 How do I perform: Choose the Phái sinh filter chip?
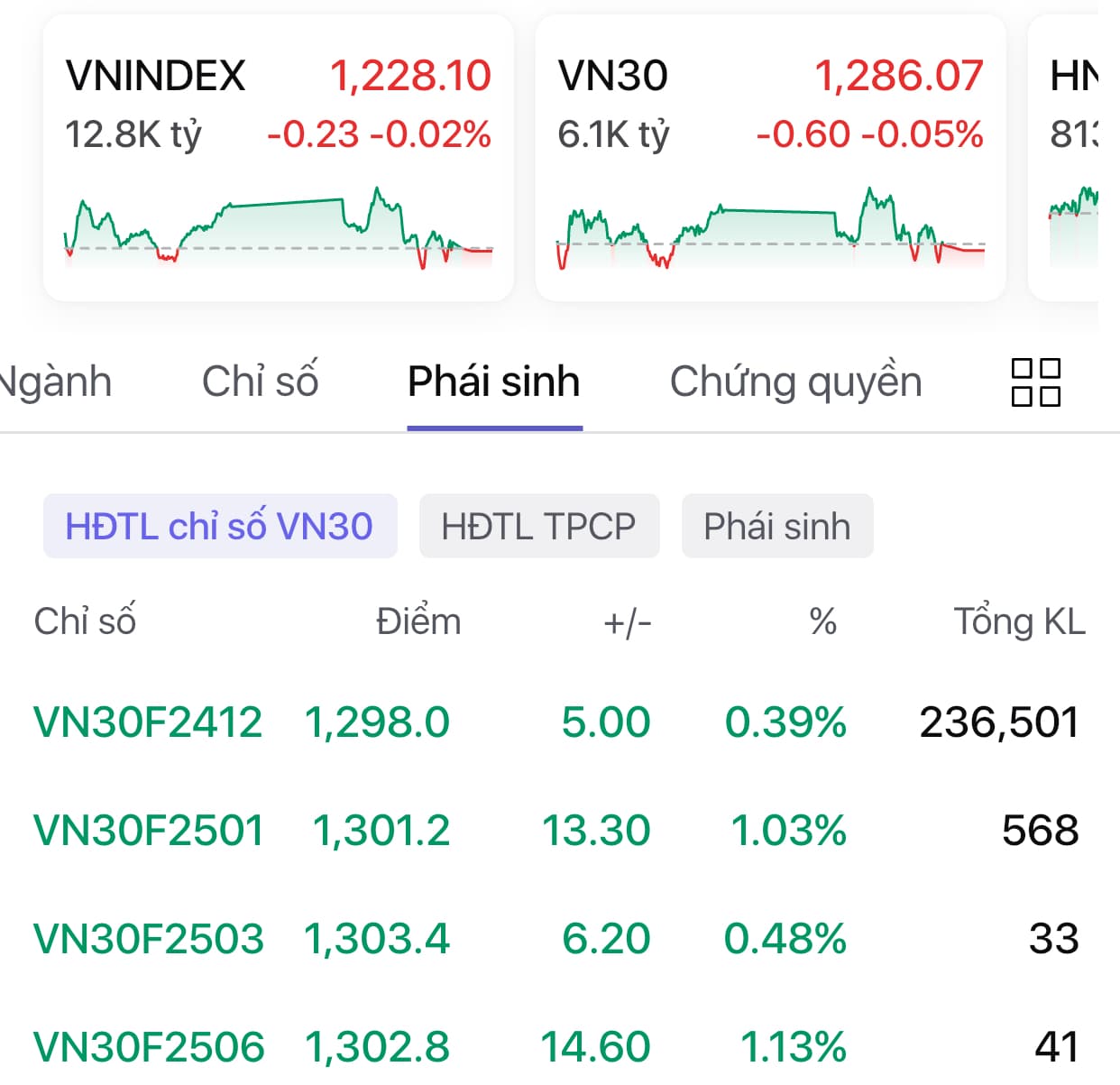(x=776, y=526)
